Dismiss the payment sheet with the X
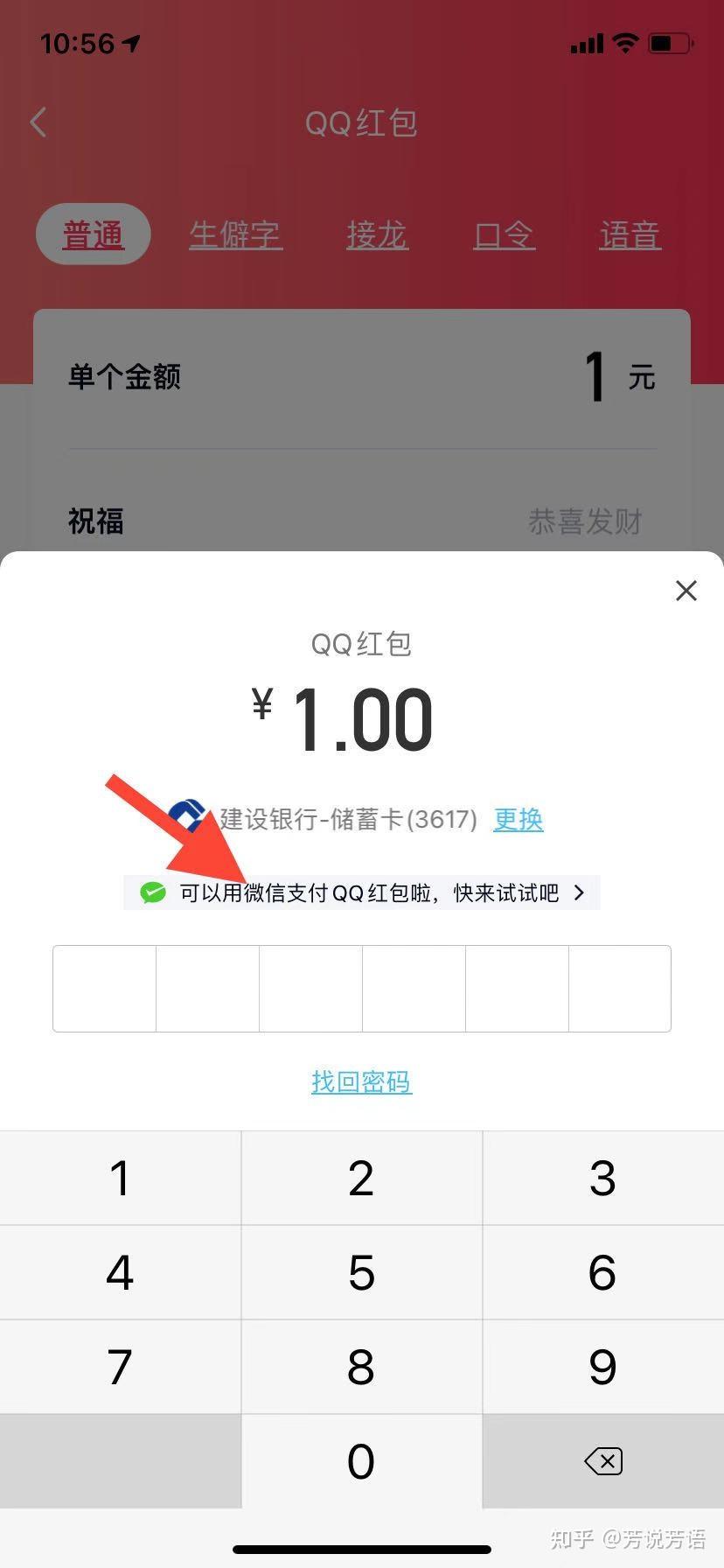This screenshot has width=724, height=1568. [686, 591]
